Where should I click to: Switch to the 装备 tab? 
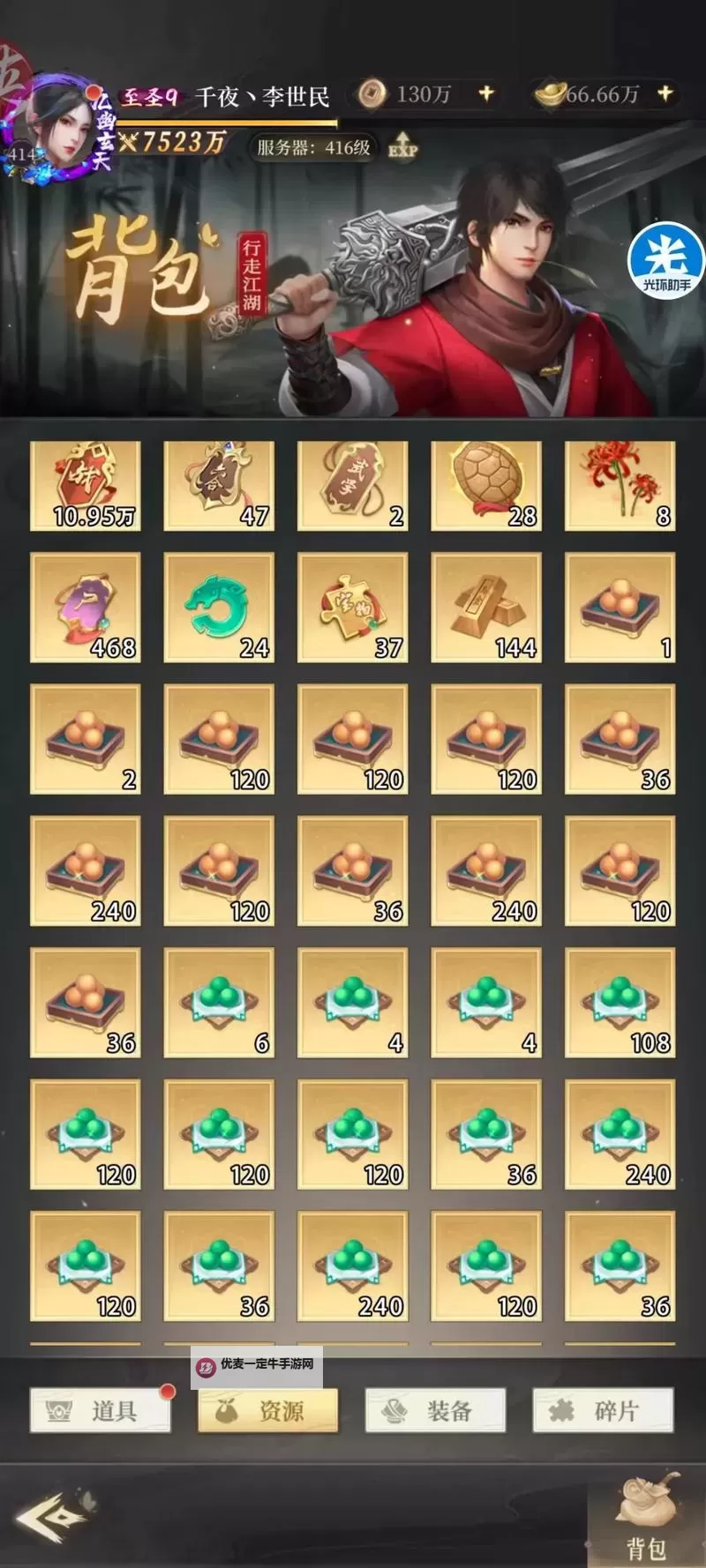click(x=436, y=1411)
